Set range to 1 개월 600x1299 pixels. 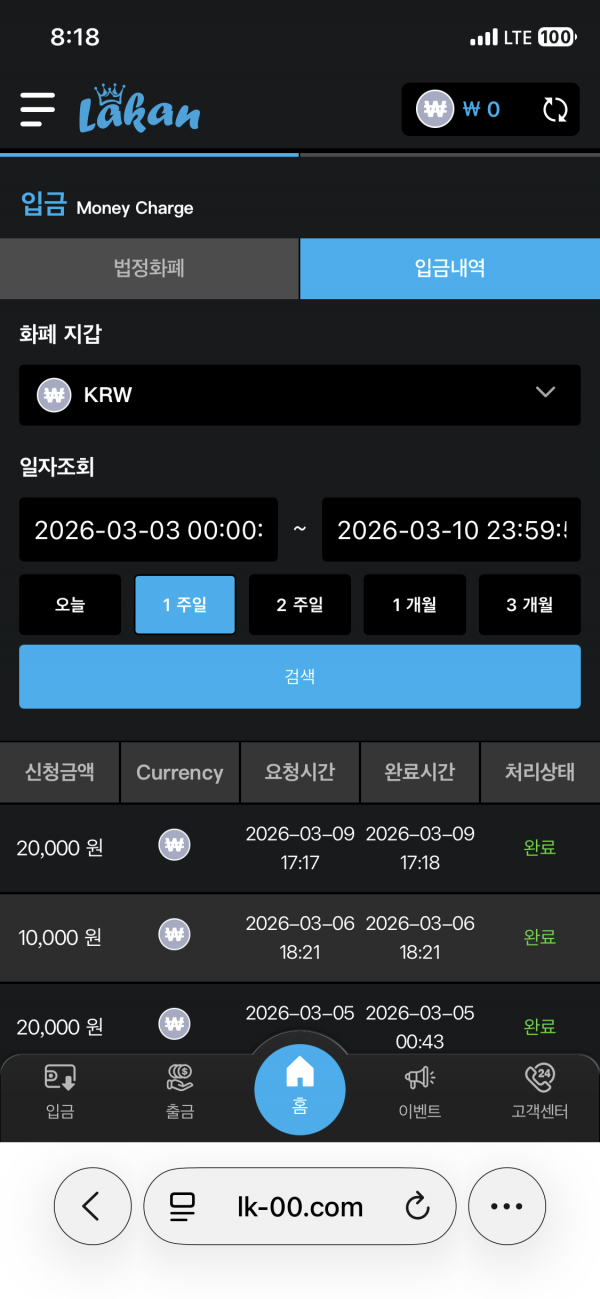coord(414,605)
